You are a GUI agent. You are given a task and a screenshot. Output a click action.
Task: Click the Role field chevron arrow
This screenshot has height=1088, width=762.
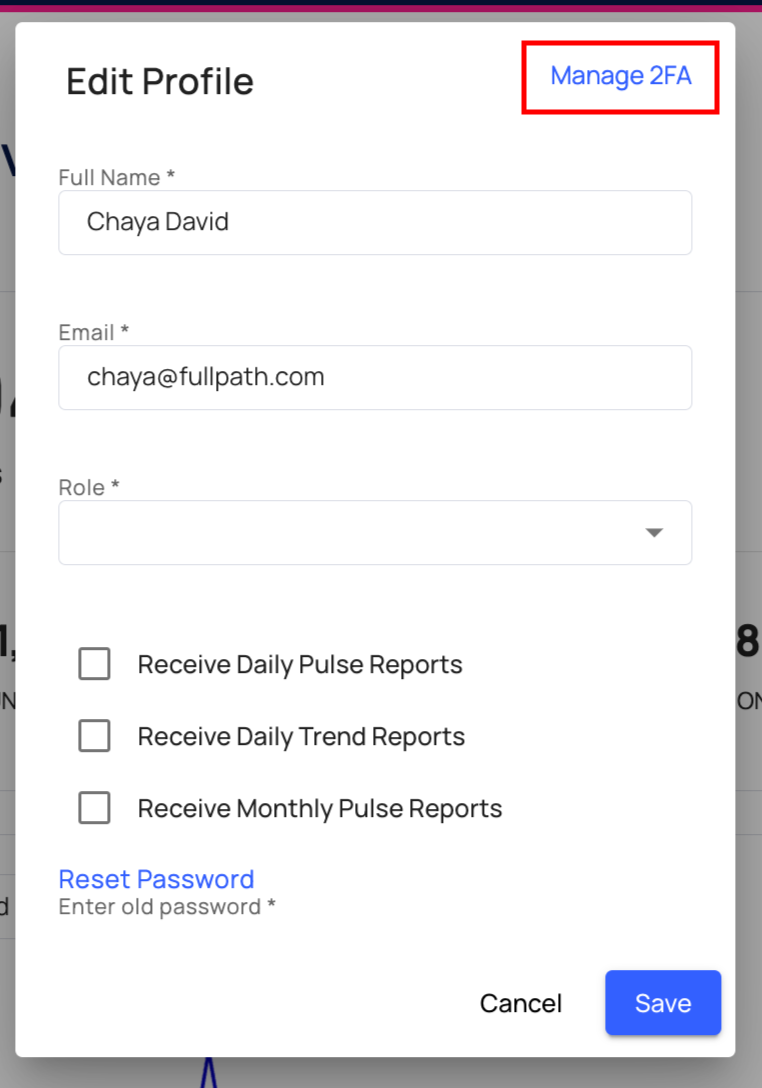(x=654, y=532)
